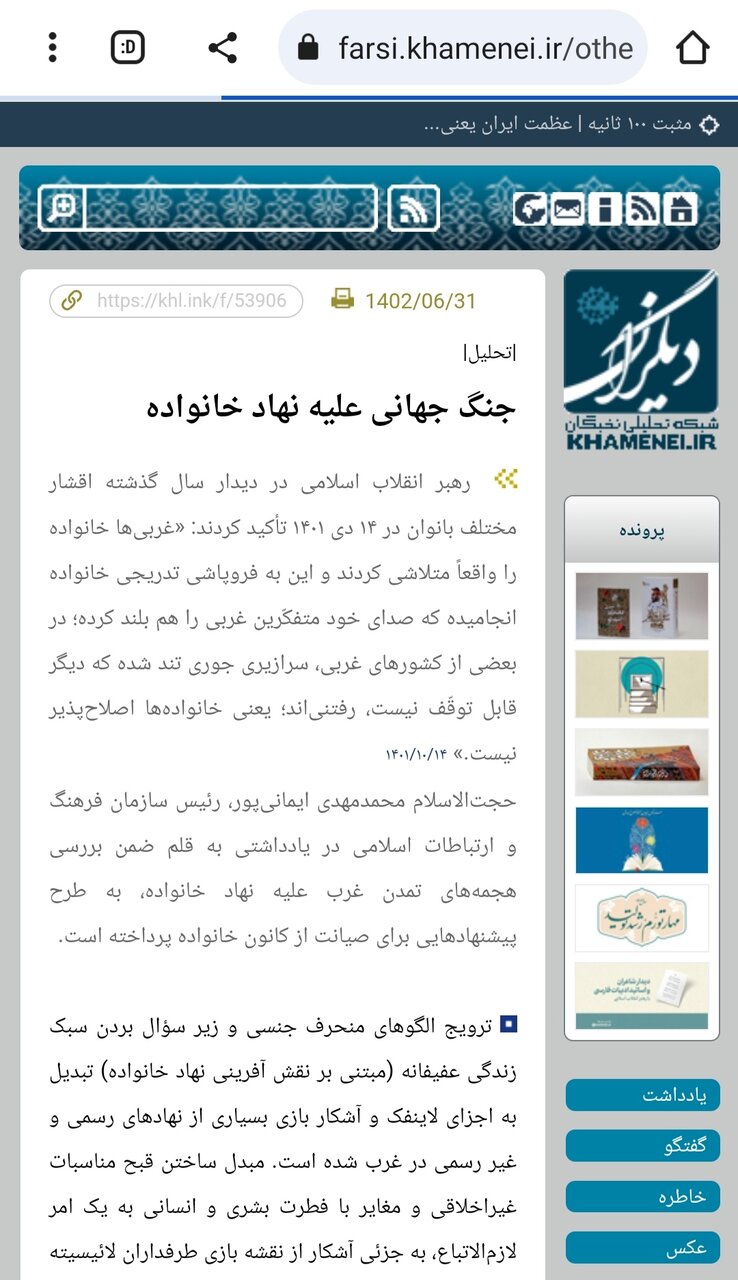This screenshot has height=1280, width=738.
Task: Open the browser three-dot menu
Action: point(52,46)
